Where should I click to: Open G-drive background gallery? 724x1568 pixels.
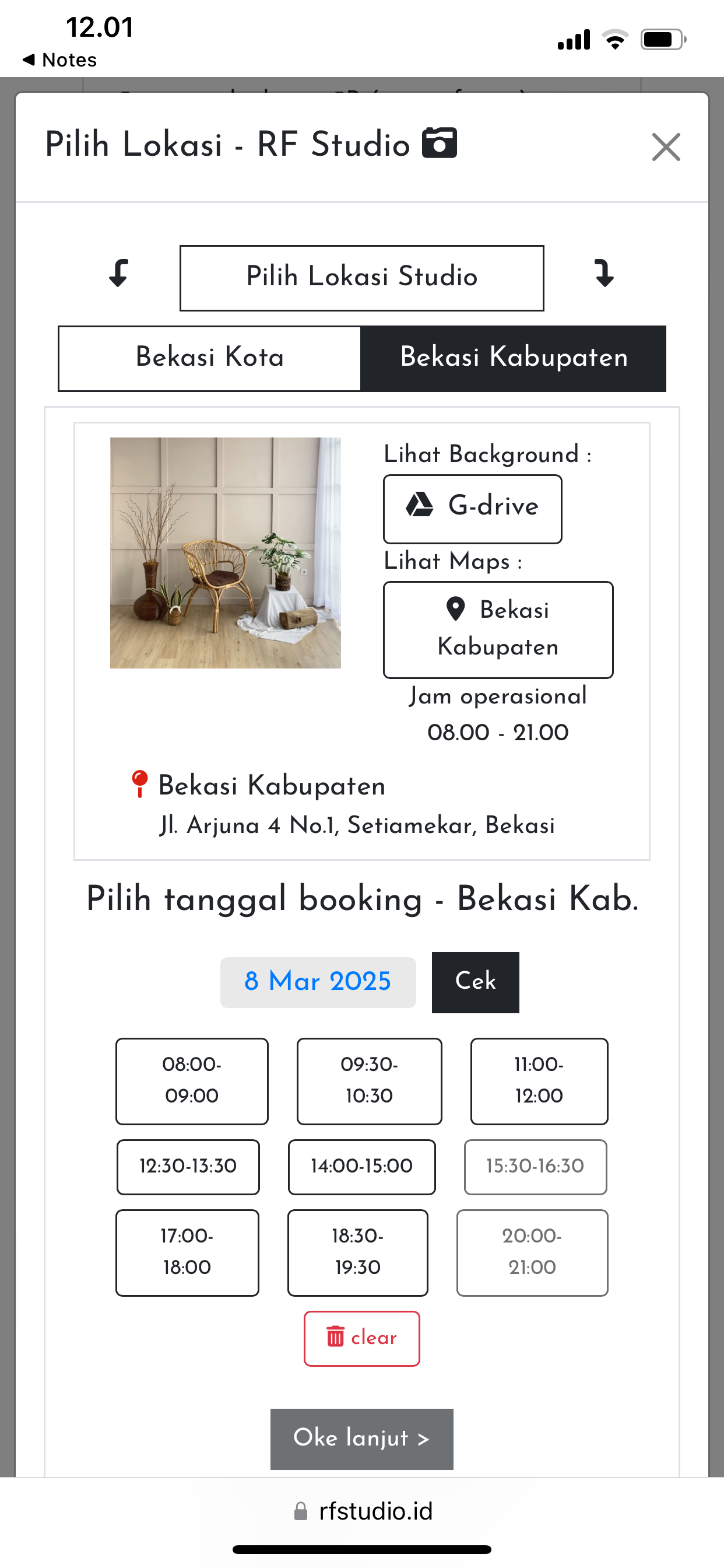(472, 508)
